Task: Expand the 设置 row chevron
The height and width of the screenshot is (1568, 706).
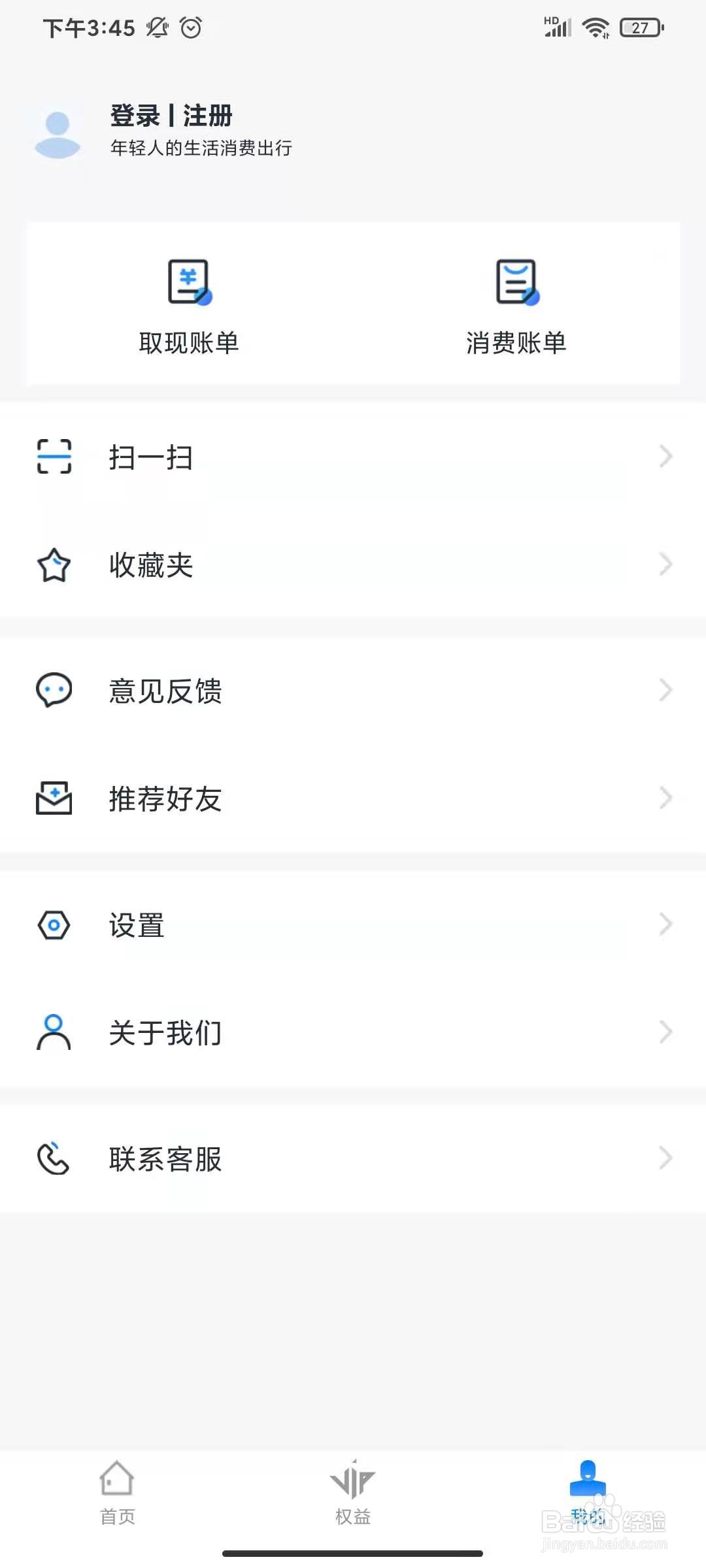Action: (x=665, y=924)
